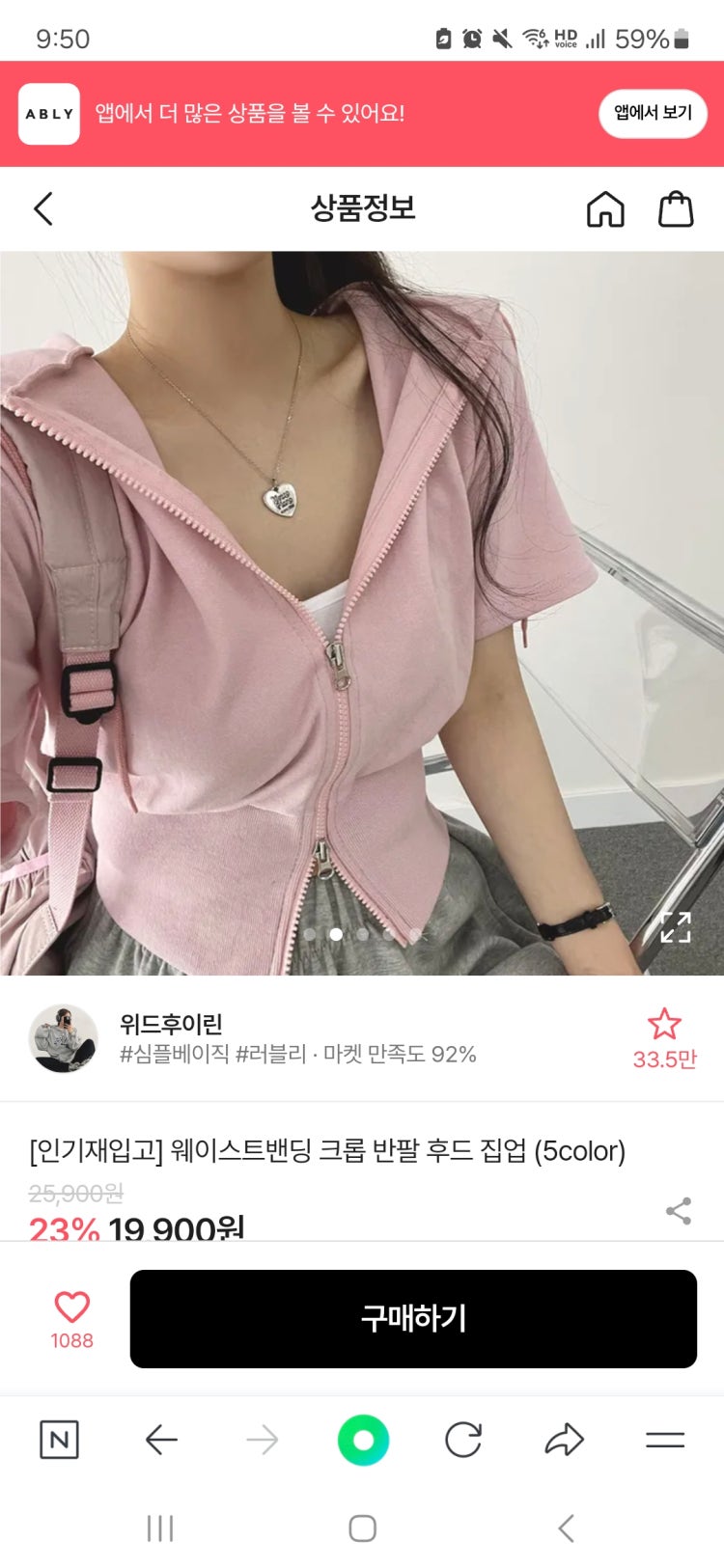Open the browser hamburger menu
The width and height of the screenshot is (724, 1568).
point(665,1441)
